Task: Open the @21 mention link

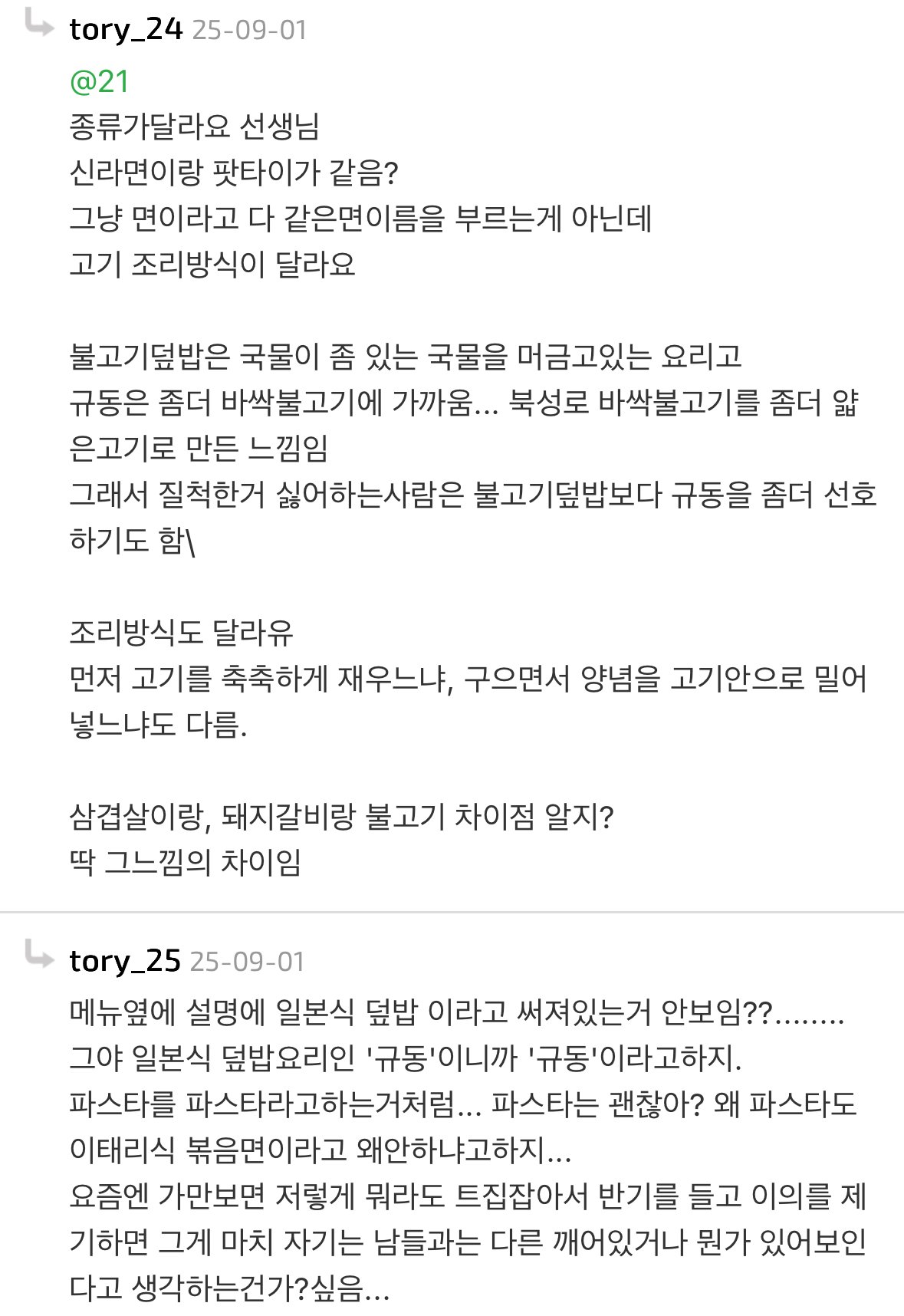Action: click(x=99, y=81)
